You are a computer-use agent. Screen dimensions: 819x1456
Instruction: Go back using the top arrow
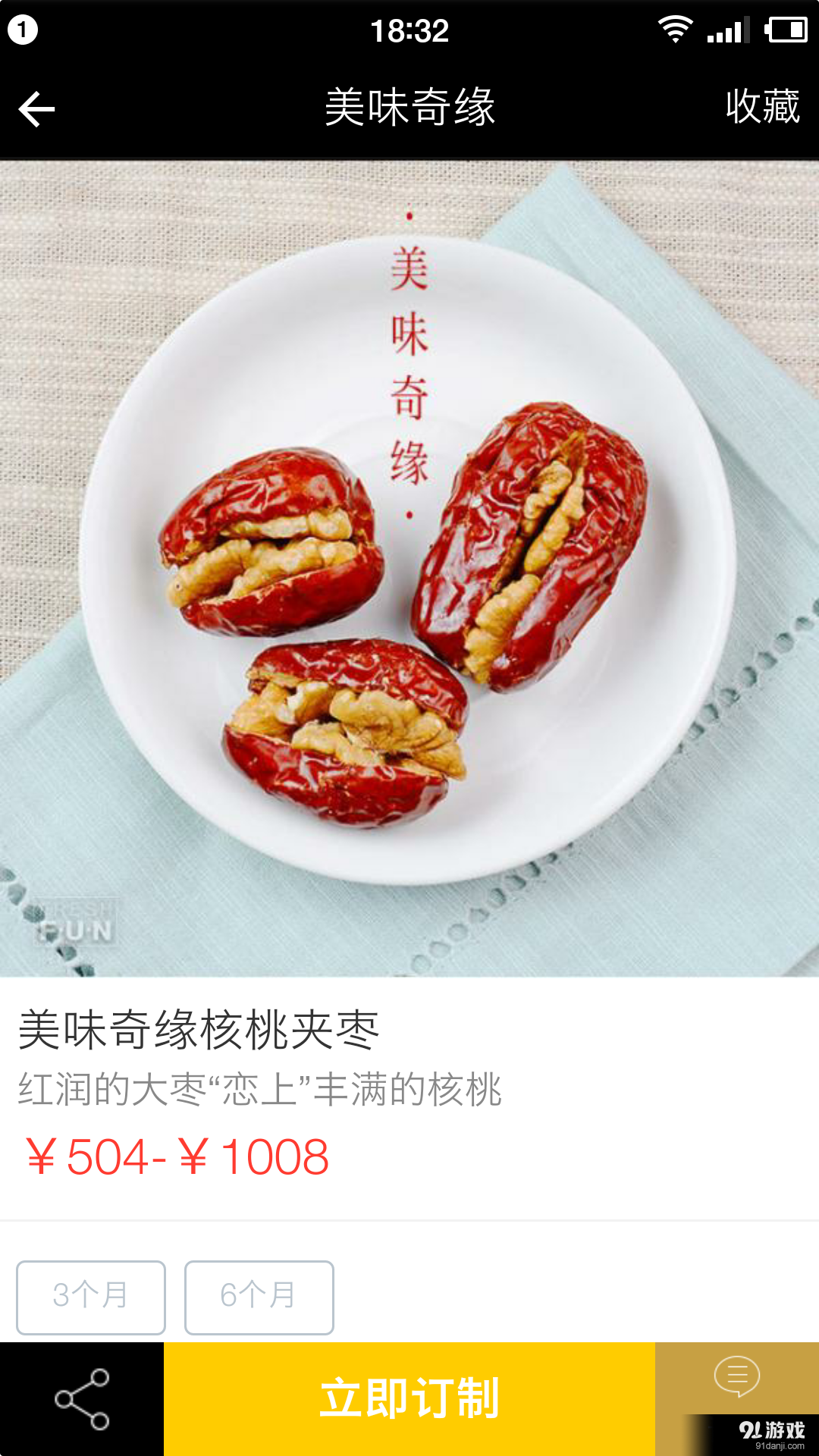[x=36, y=109]
